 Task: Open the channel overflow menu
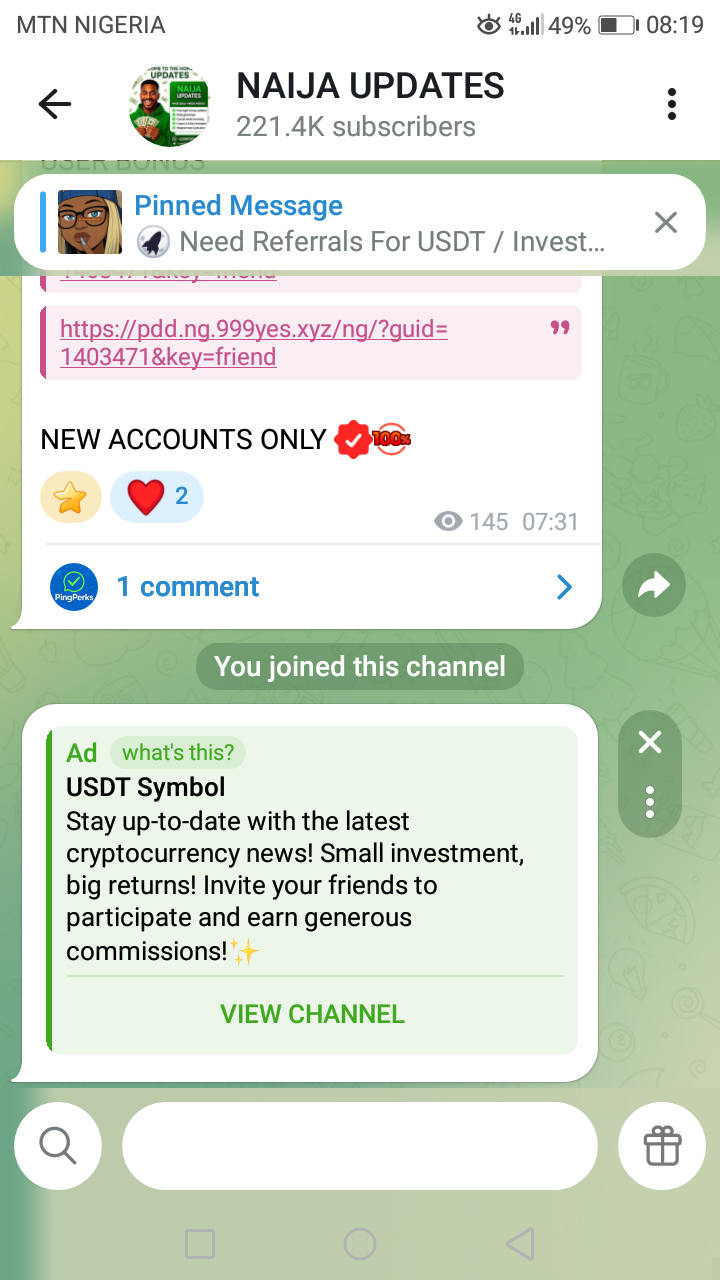[671, 104]
